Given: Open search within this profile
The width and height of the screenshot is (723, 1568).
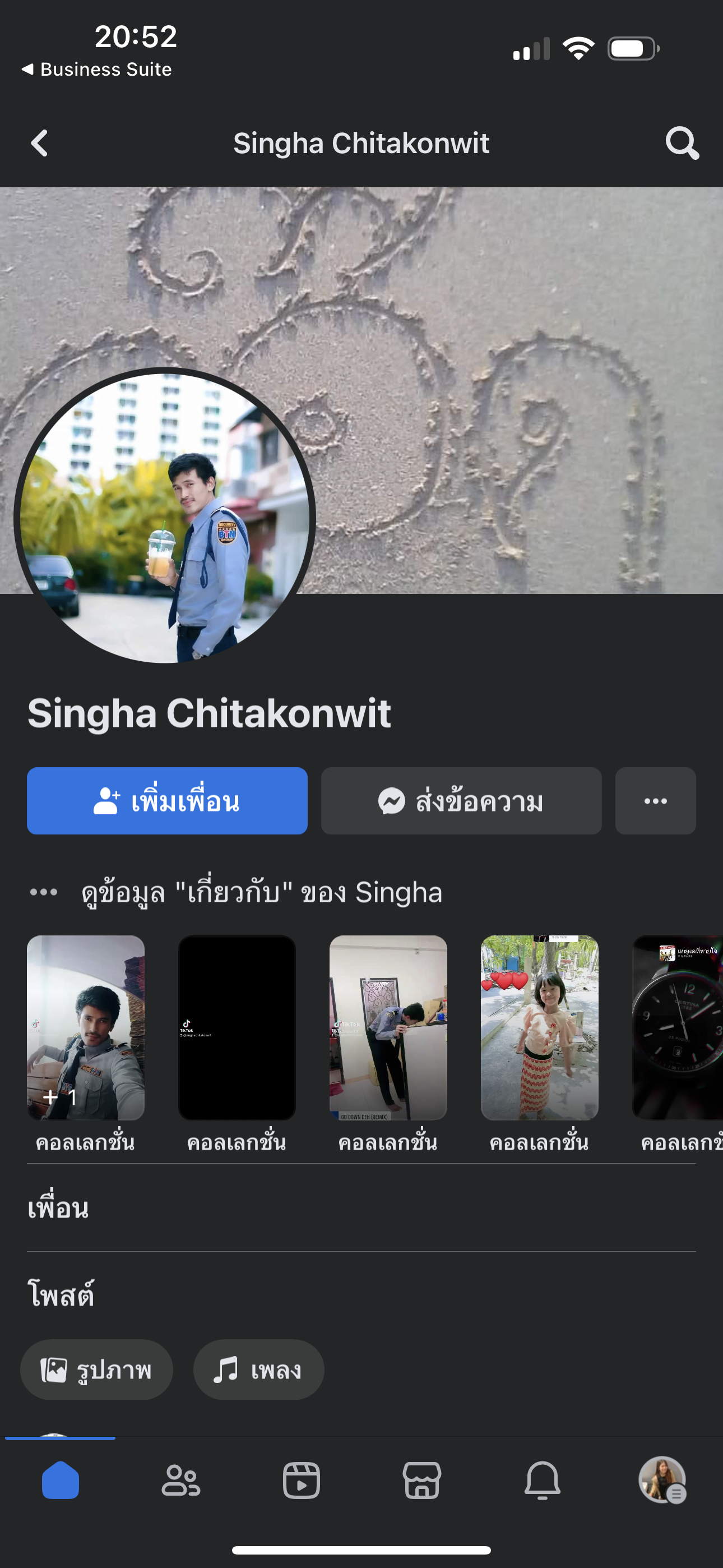Looking at the screenshot, I should point(682,144).
